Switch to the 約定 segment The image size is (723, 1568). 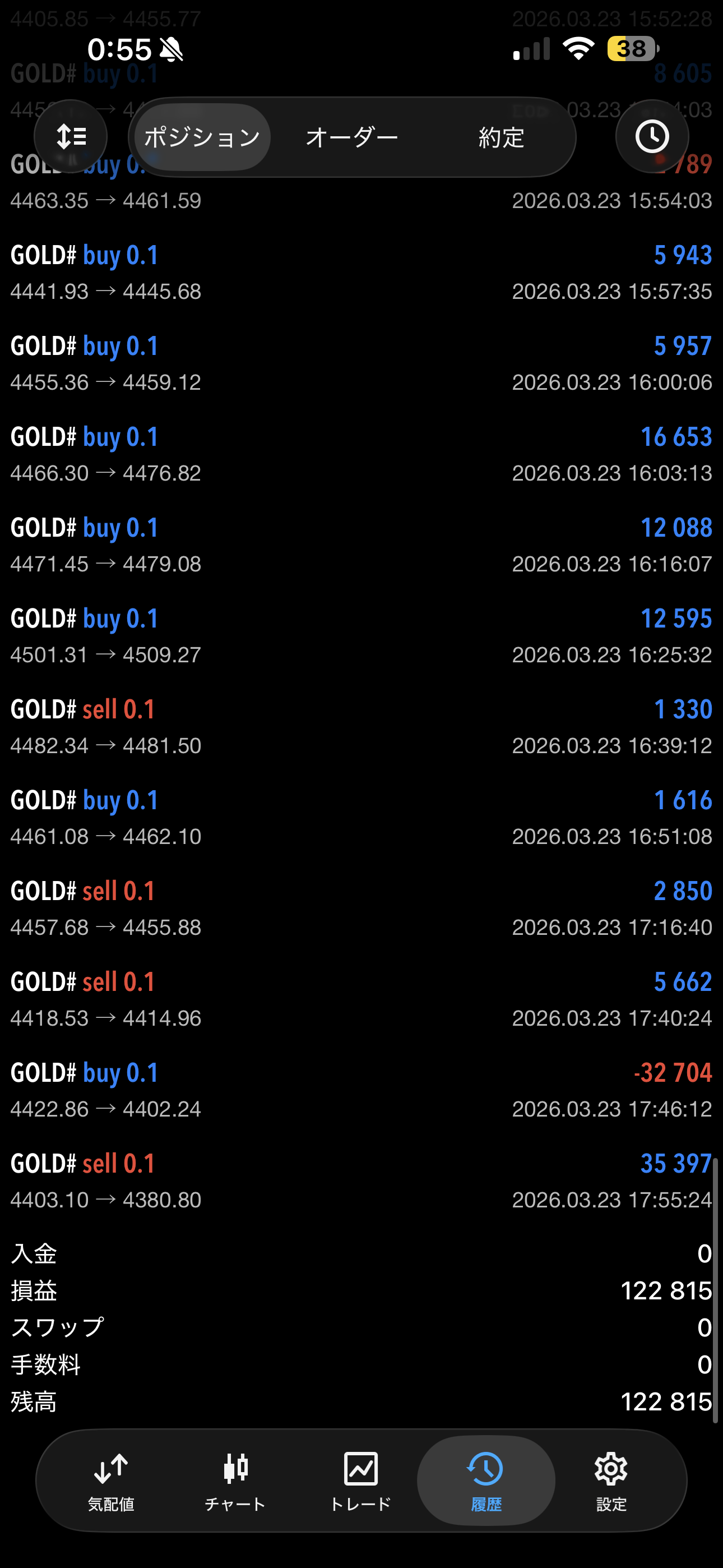pyautogui.click(x=501, y=137)
